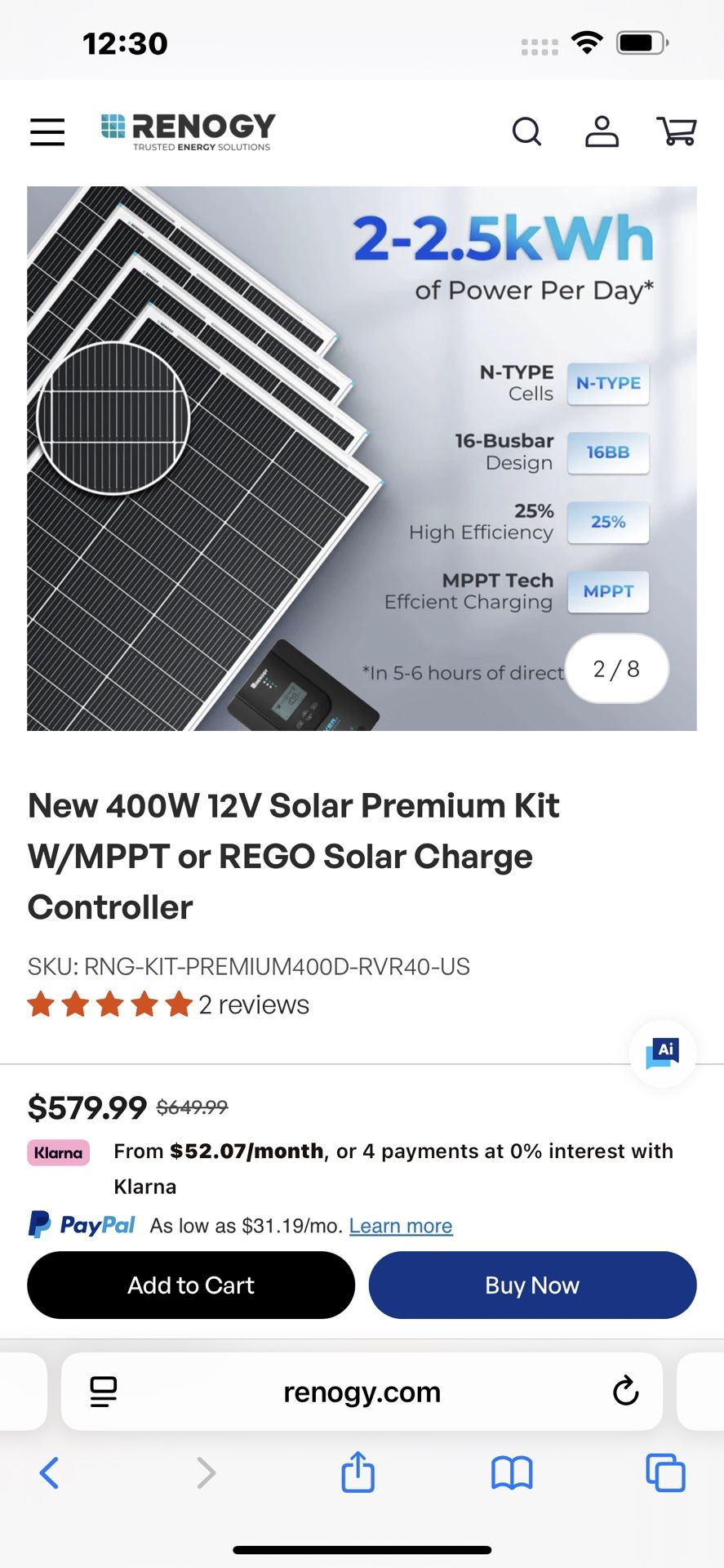View the shopping cart
724x1568 pixels.
(x=677, y=131)
